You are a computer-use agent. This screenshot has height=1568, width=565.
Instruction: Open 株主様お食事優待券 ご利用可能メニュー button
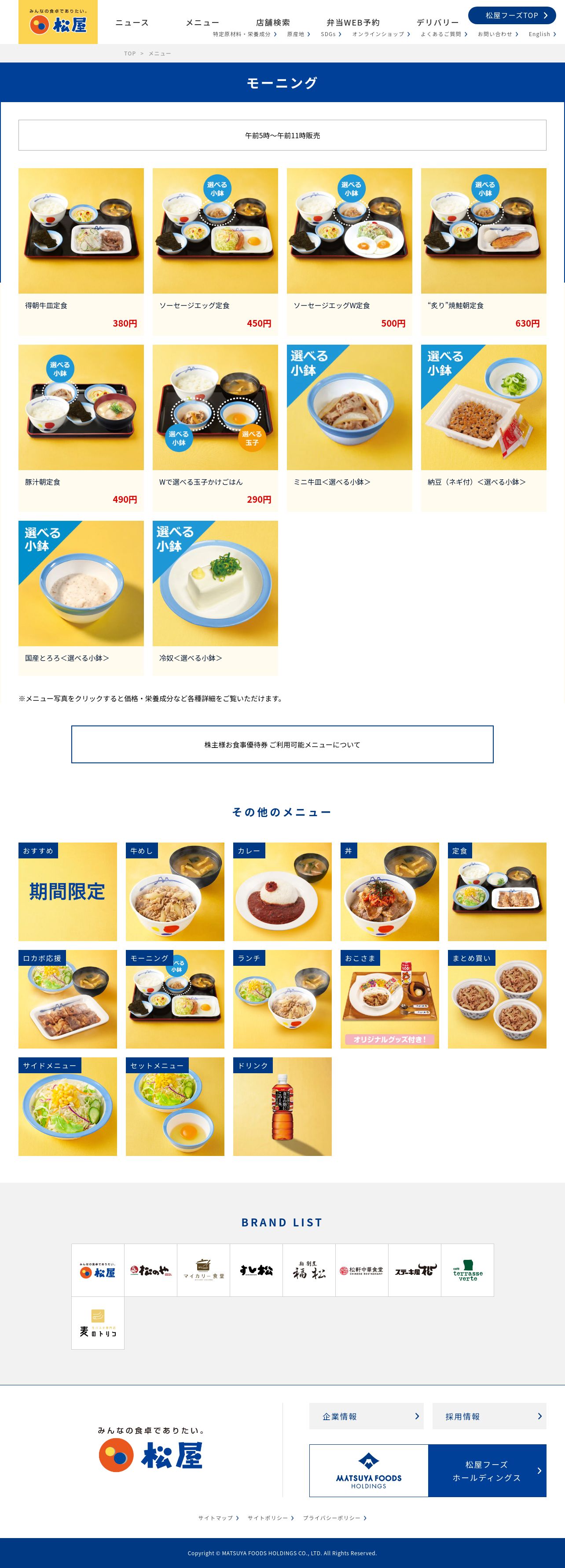point(282,744)
